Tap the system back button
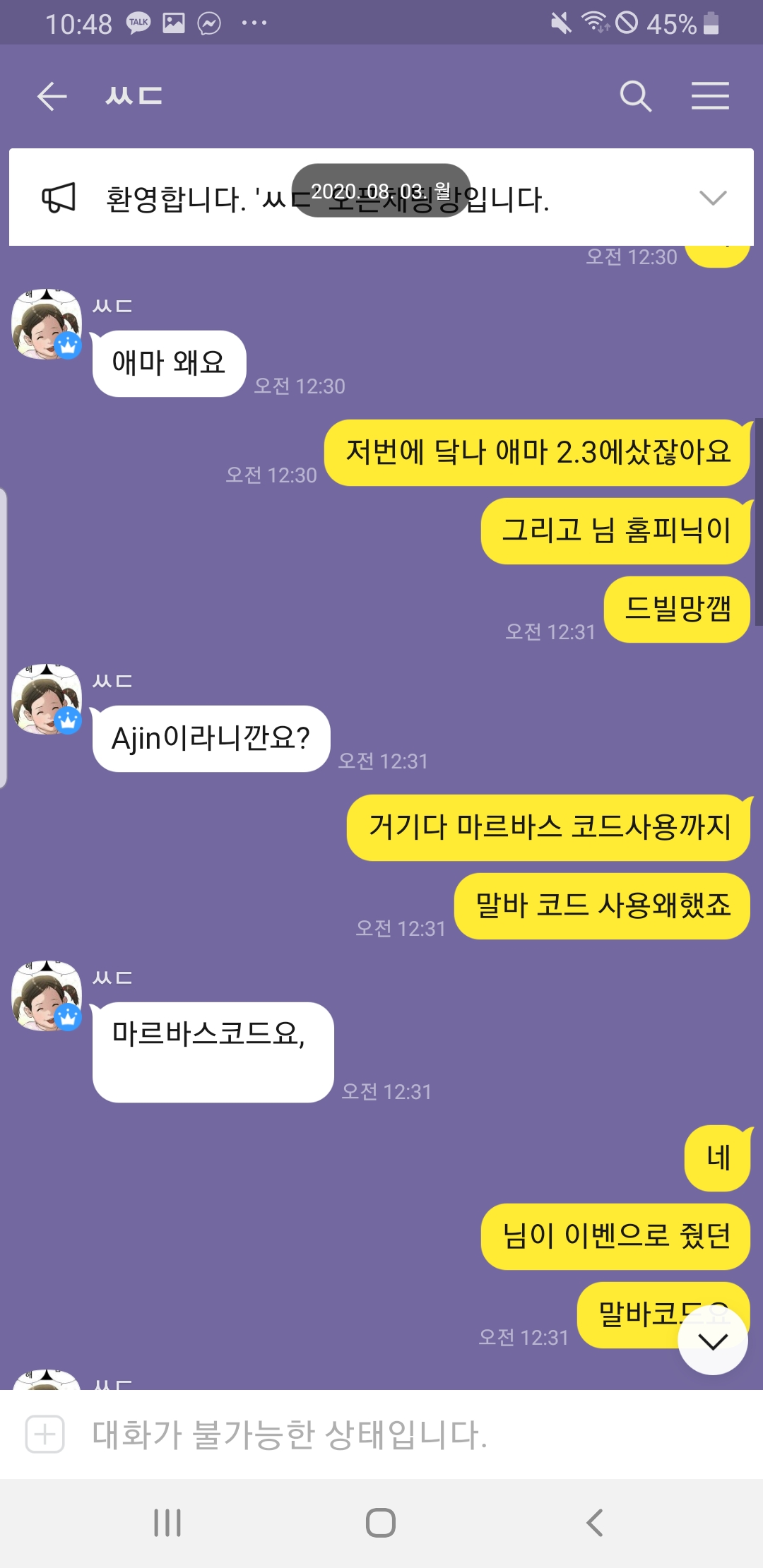Image resolution: width=763 pixels, height=1568 pixels. (594, 1523)
